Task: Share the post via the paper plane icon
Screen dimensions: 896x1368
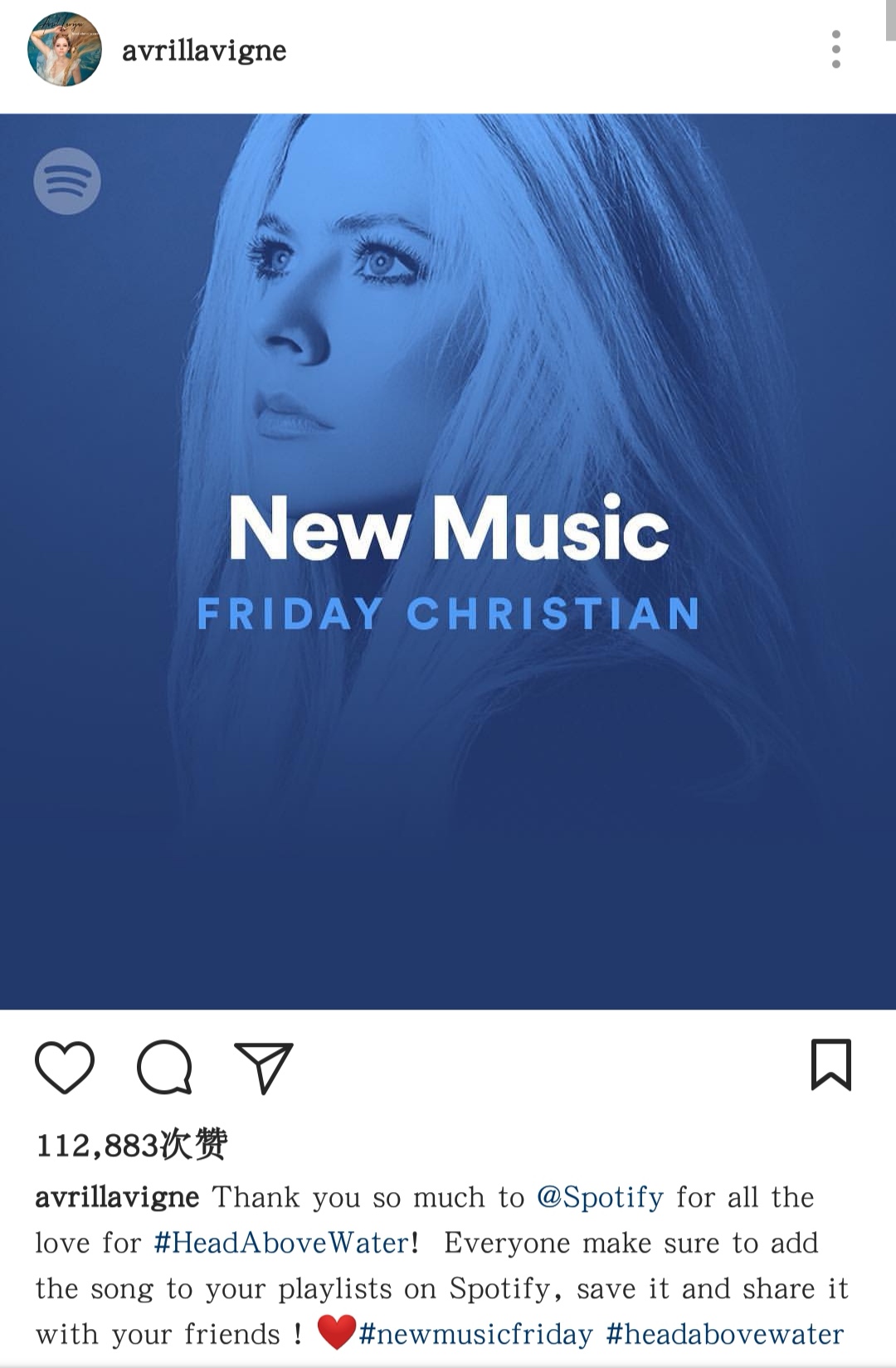Action: 264,1067
